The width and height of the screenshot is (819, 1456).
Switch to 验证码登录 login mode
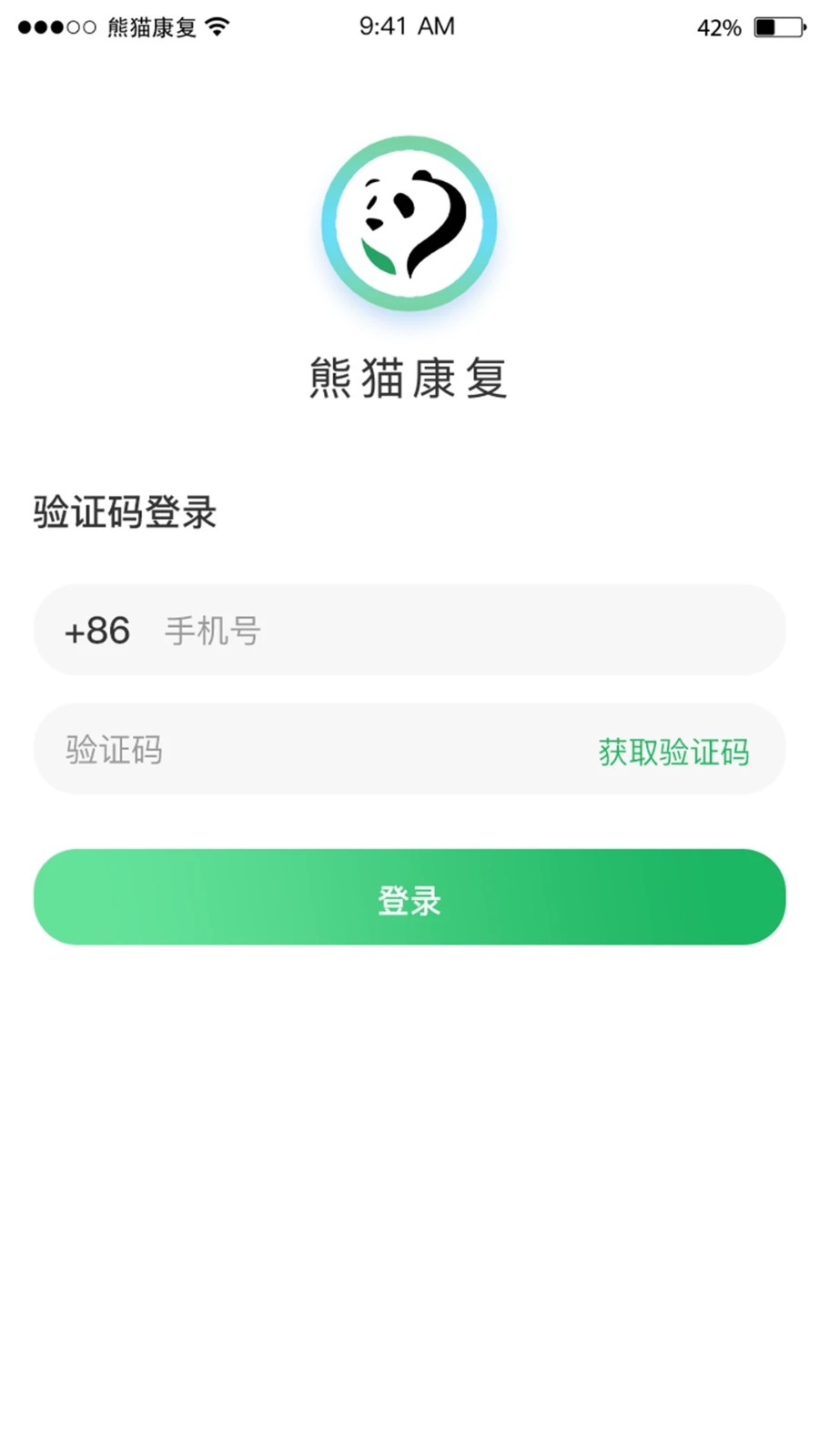point(126,511)
